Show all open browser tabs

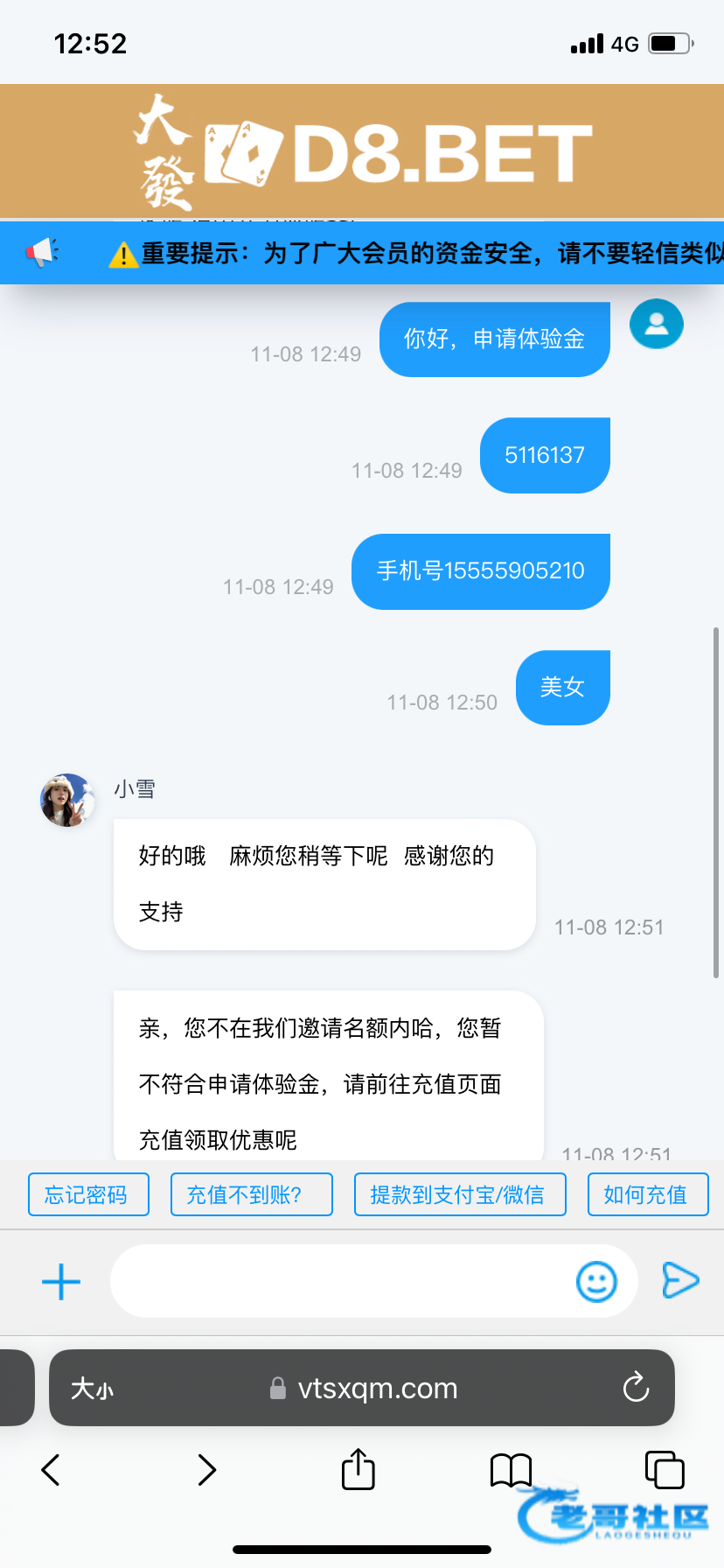(665, 1470)
